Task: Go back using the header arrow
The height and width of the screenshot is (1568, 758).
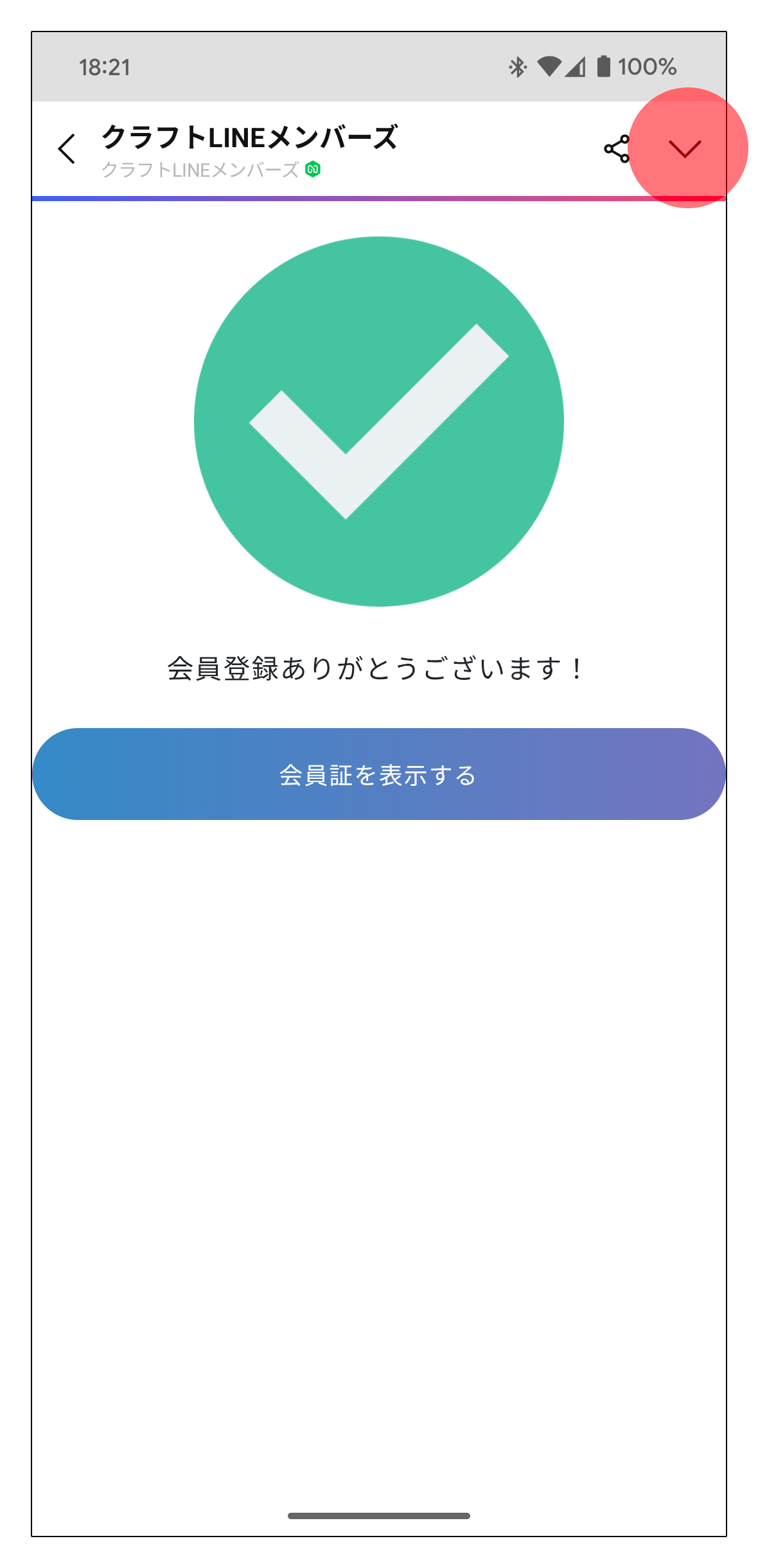Action: 67,149
